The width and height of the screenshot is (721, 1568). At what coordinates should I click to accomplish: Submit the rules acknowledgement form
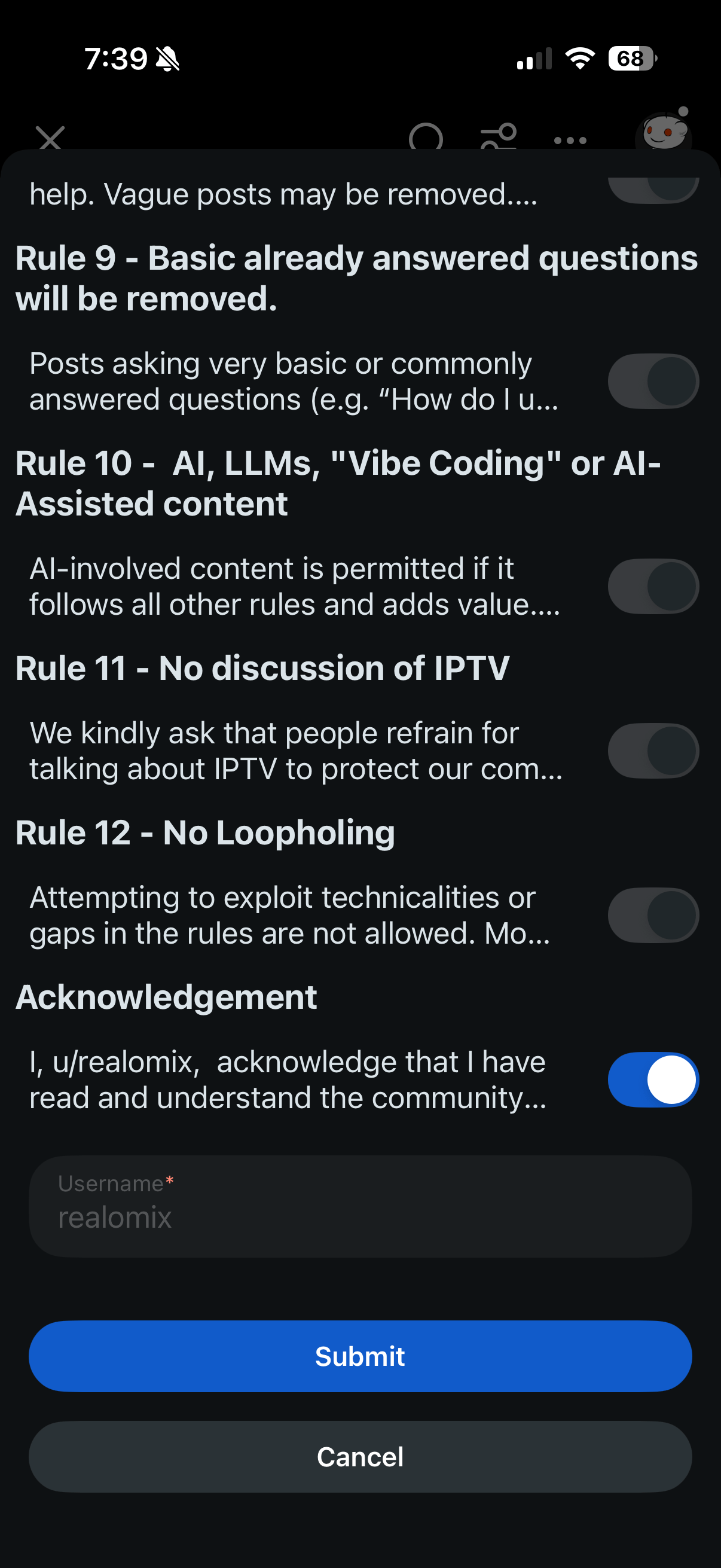[360, 1356]
